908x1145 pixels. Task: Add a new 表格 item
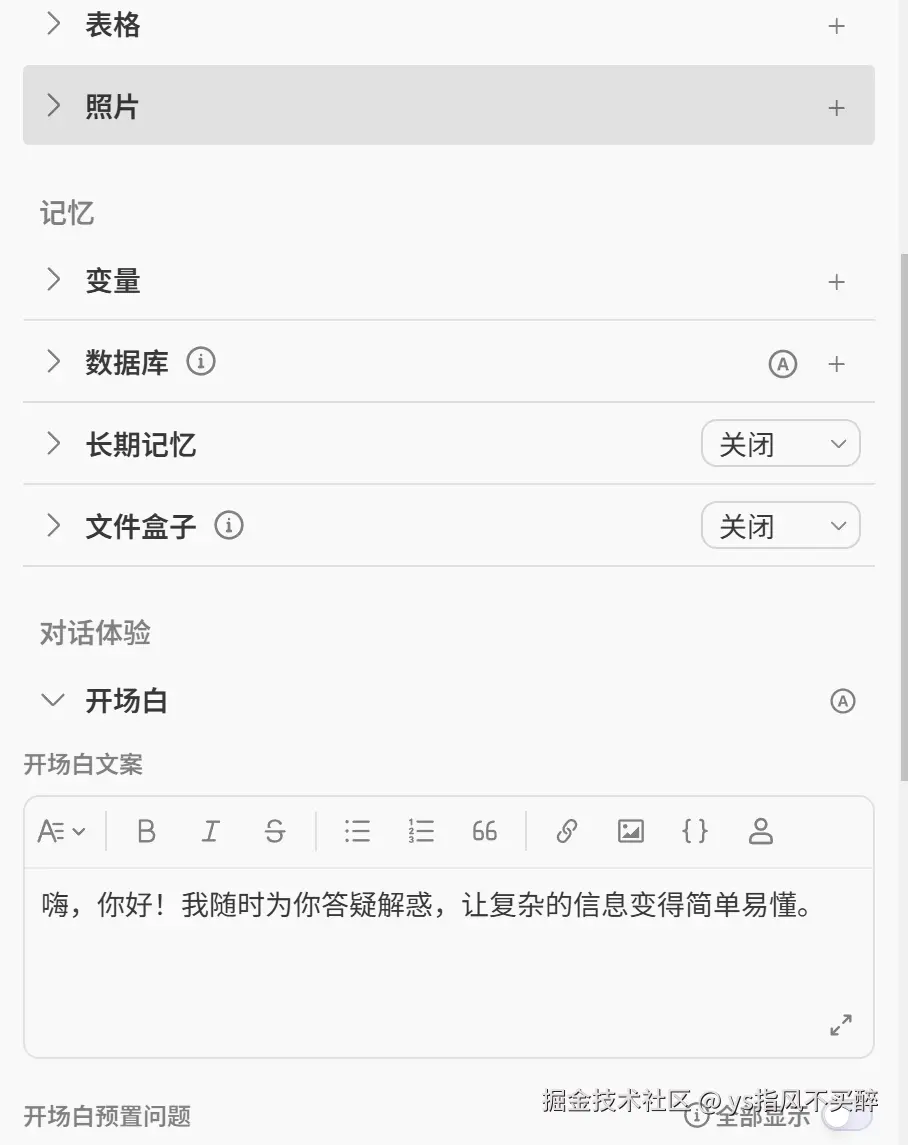point(837,26)
